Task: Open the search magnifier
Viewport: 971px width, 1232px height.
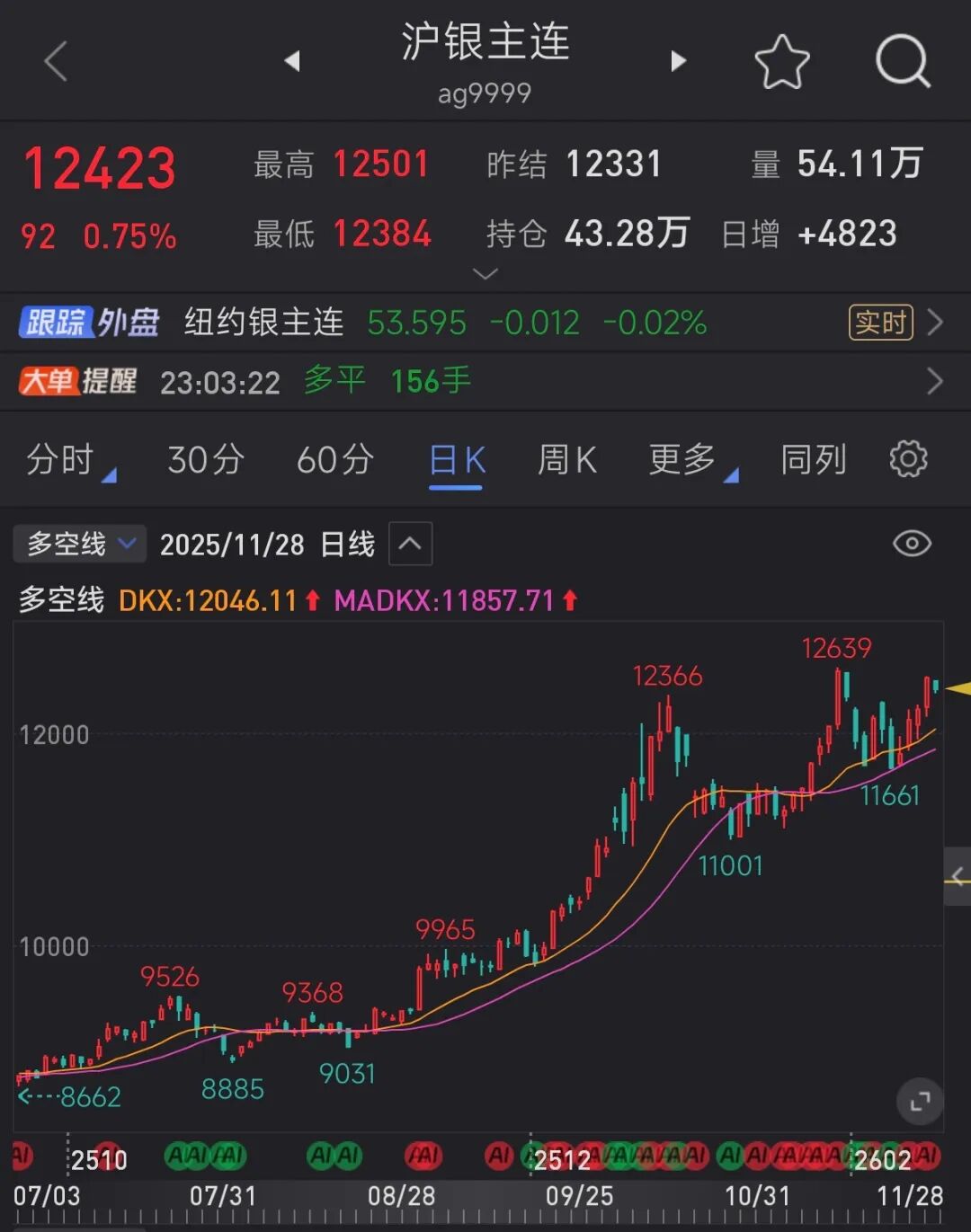Action: [x=903, y=61]
